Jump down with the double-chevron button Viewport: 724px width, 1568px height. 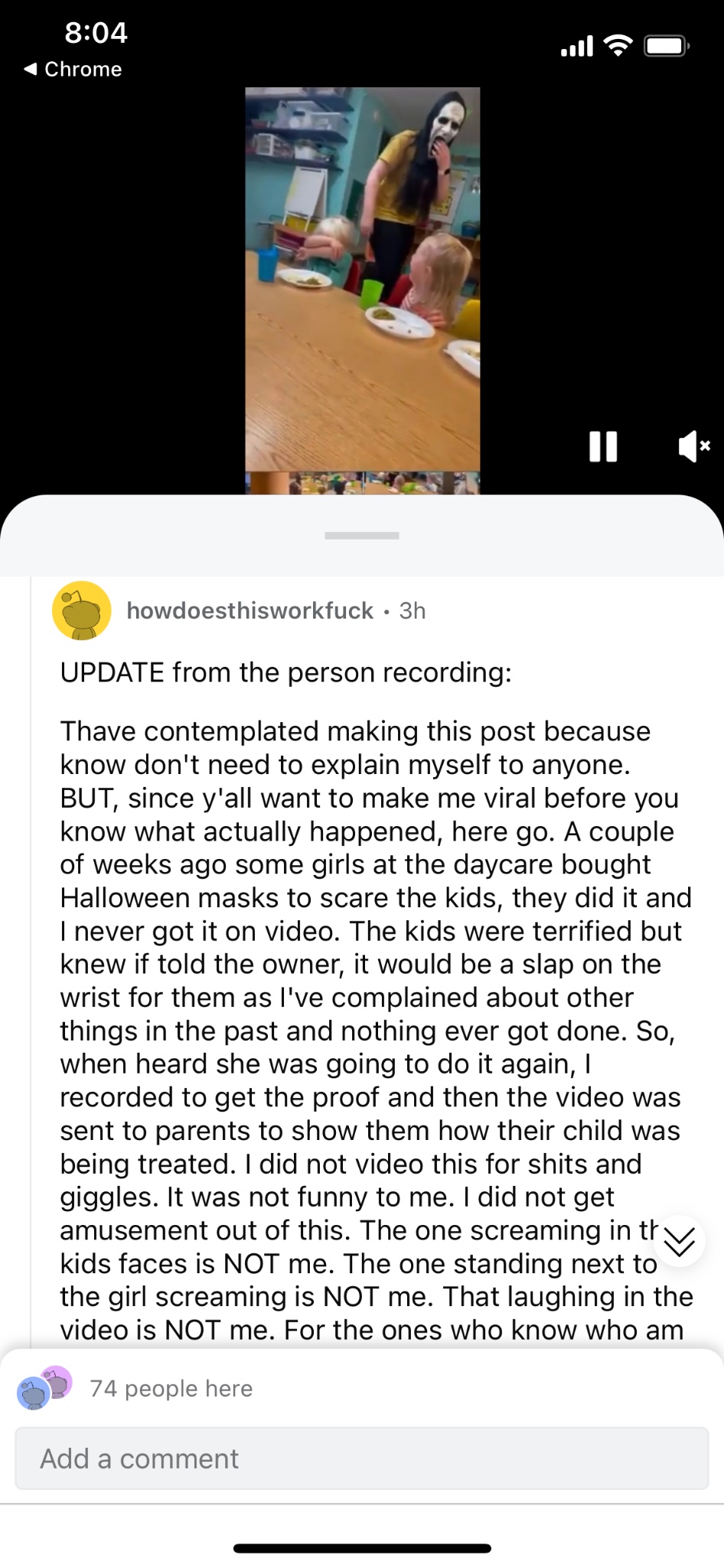(x=680, y=1241)
